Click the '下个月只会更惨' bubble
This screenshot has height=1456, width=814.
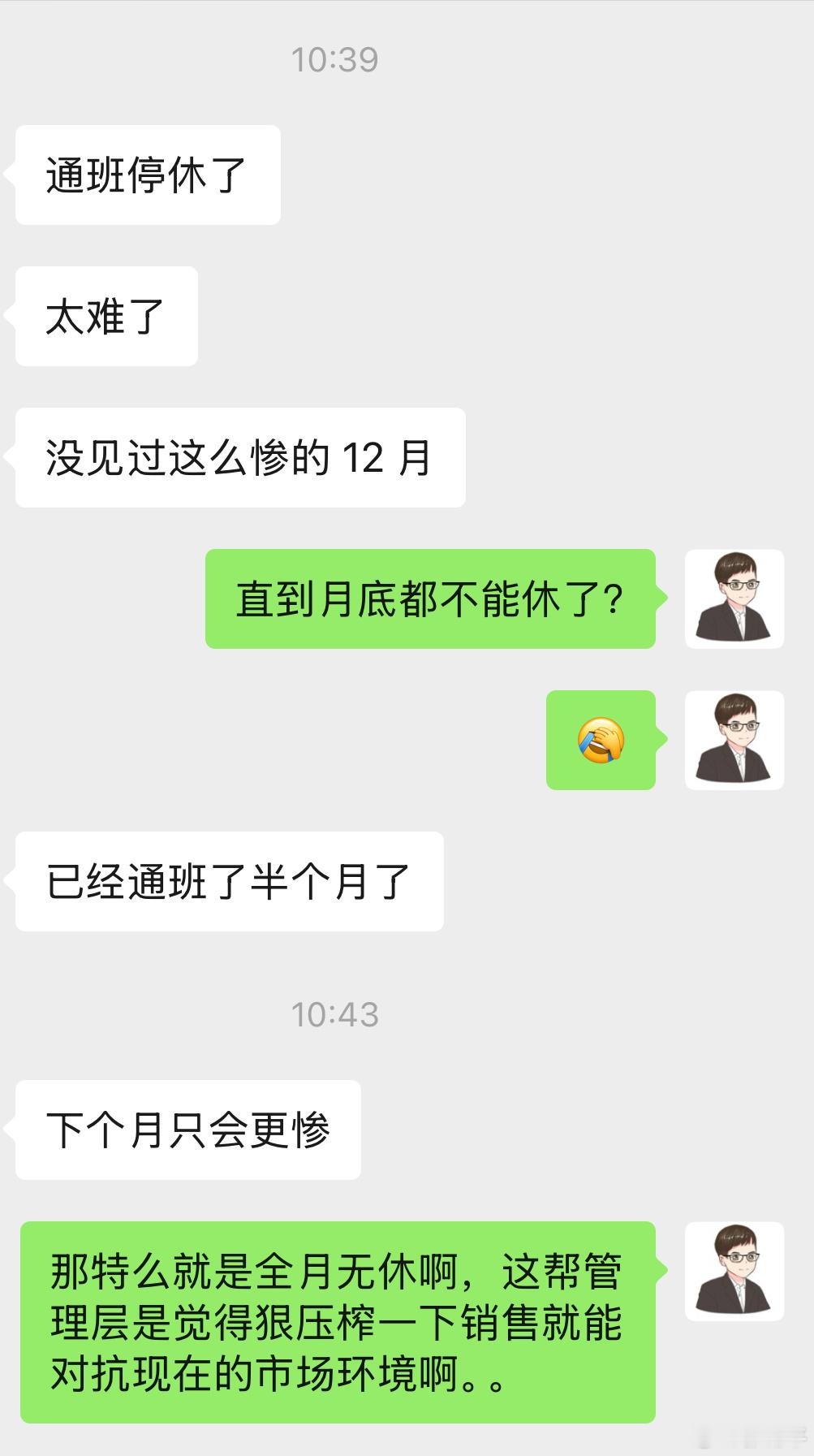185,1128
